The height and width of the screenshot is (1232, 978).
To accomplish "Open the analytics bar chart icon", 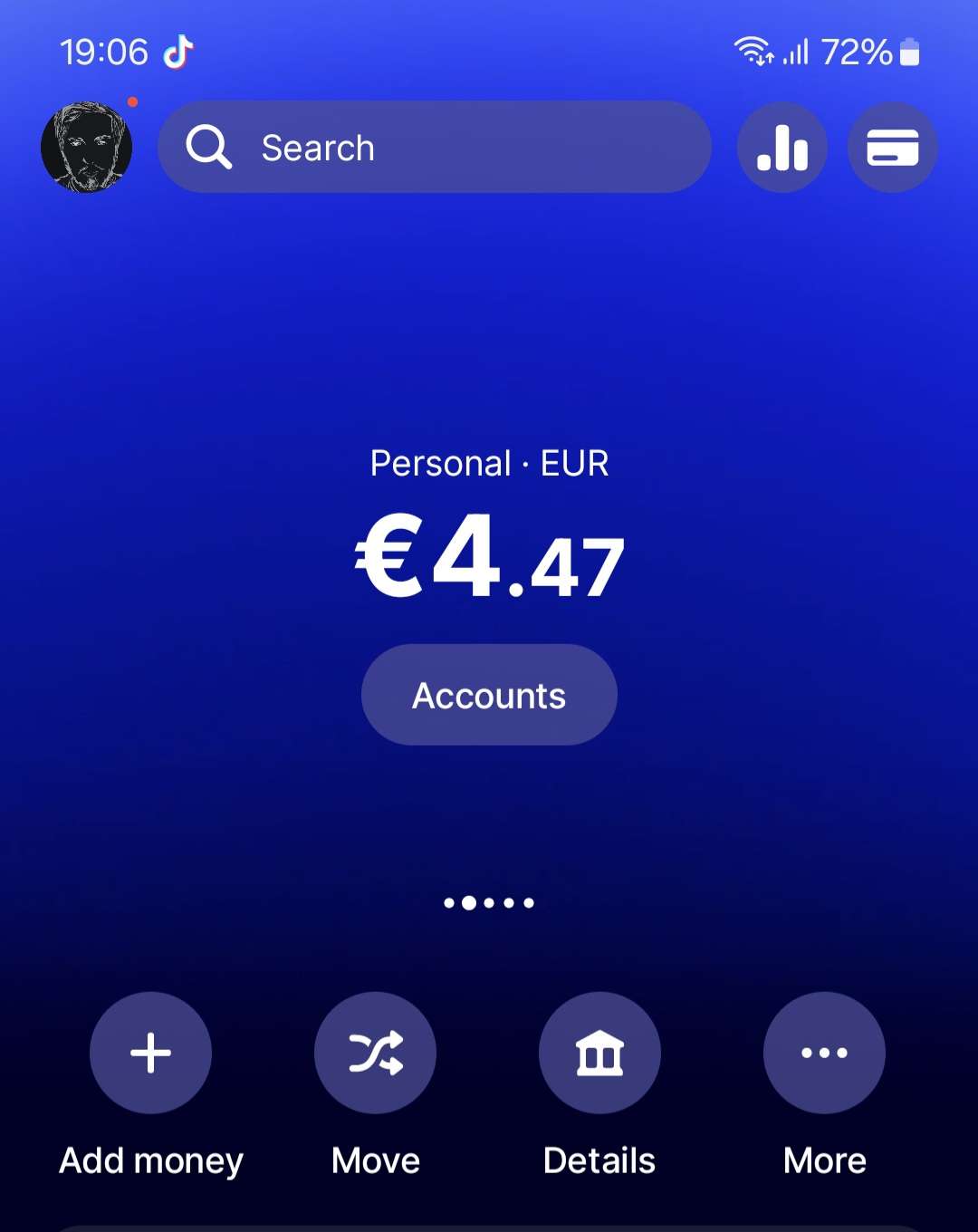I will pyautogui.click(x=782, y=148).
